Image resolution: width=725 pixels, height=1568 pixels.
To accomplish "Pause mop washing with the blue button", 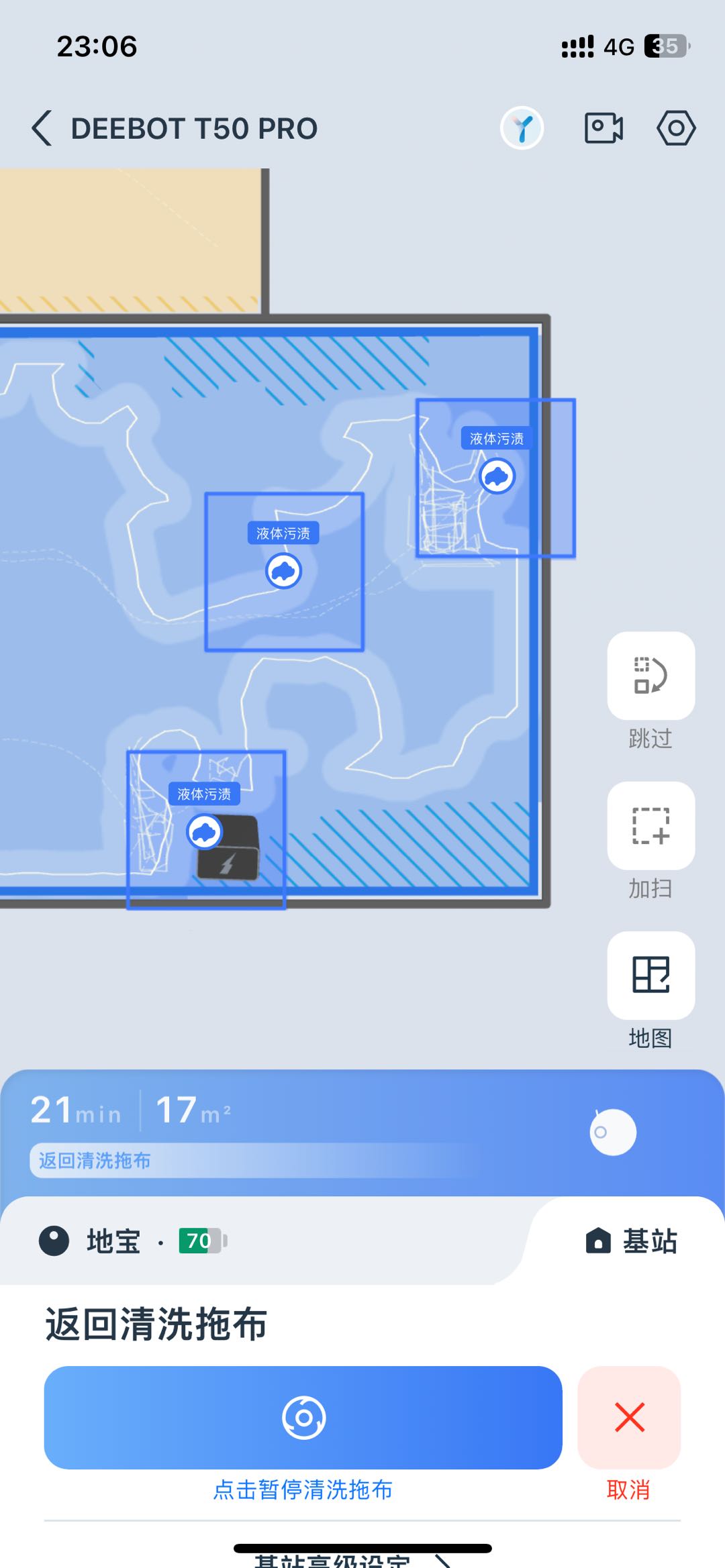I will (x=303, y=1417).
